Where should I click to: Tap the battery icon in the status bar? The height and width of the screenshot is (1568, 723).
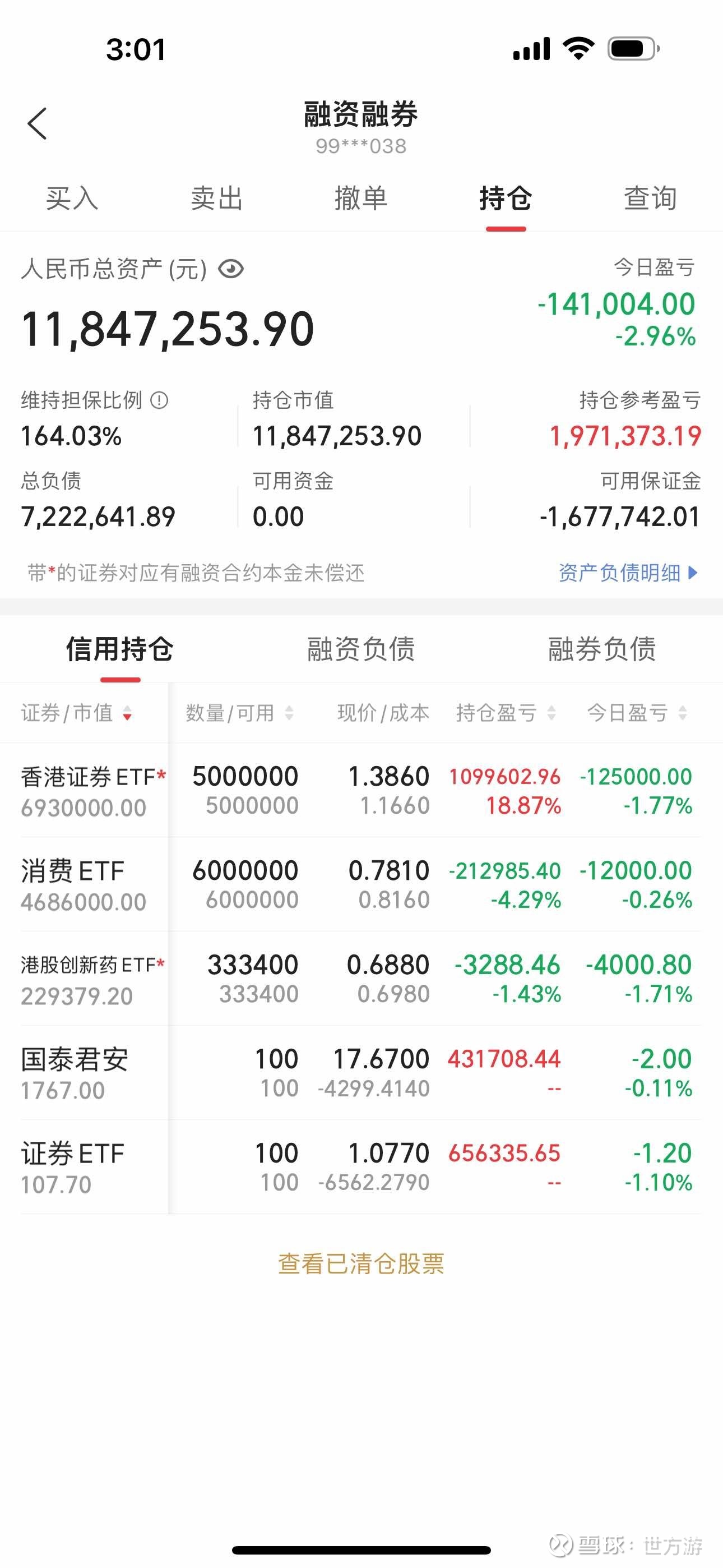click(x=631, y=50)
